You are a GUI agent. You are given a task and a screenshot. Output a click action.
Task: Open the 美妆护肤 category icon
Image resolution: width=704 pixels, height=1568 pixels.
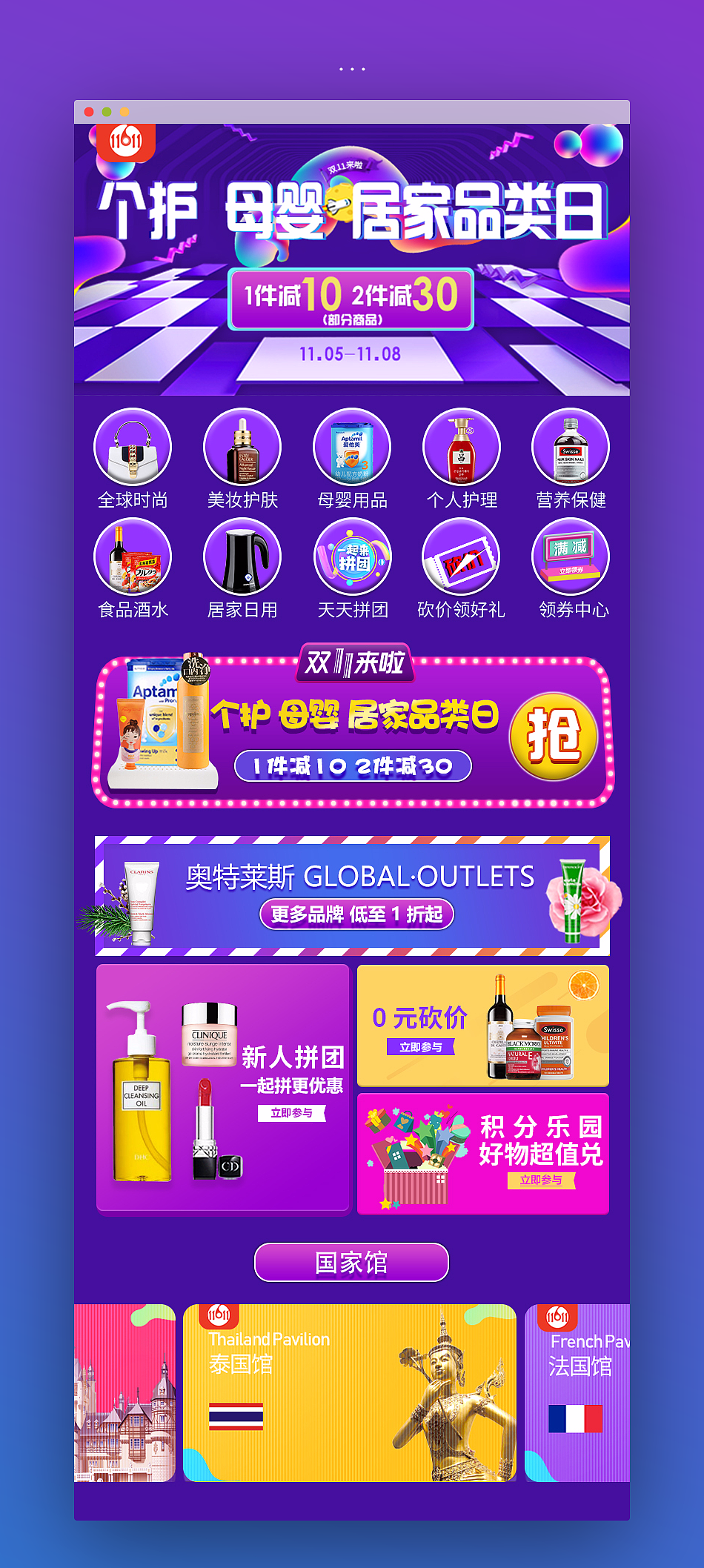tap(242, 448)
